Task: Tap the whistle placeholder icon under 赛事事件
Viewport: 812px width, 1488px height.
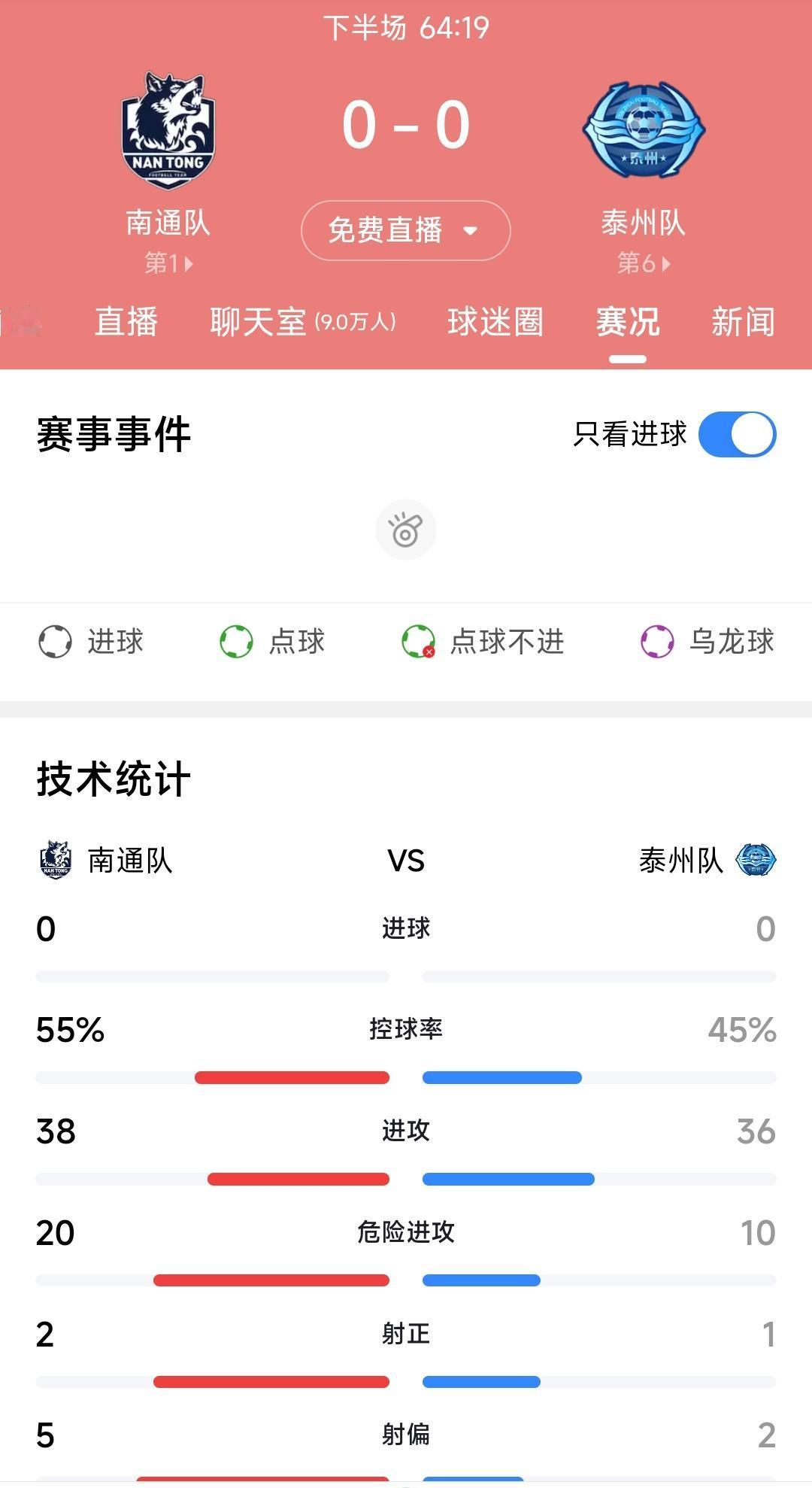Action: point(406,529)
